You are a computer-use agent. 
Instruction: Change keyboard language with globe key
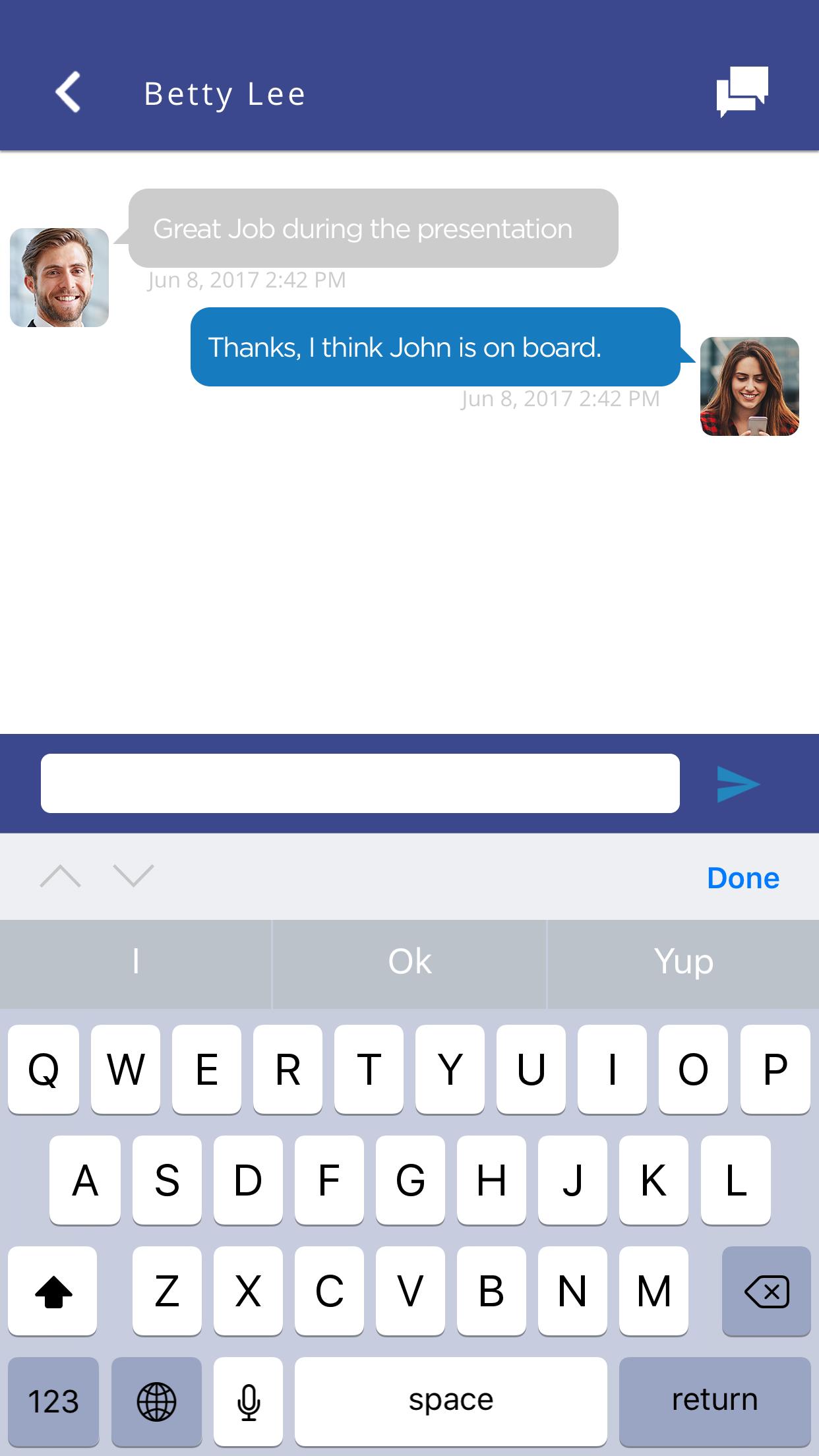coord(156,1400)
